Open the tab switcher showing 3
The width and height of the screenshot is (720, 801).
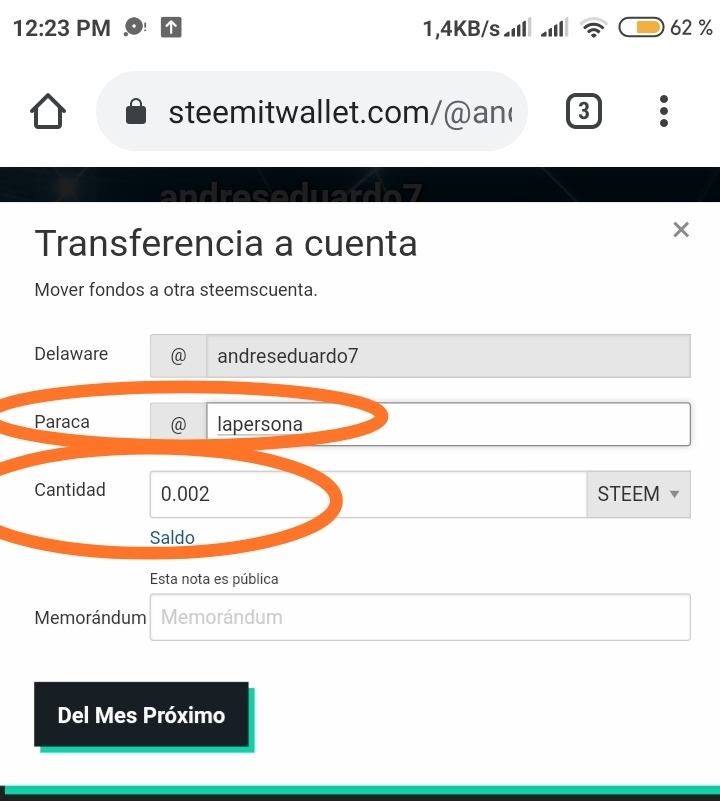point(584,111)
